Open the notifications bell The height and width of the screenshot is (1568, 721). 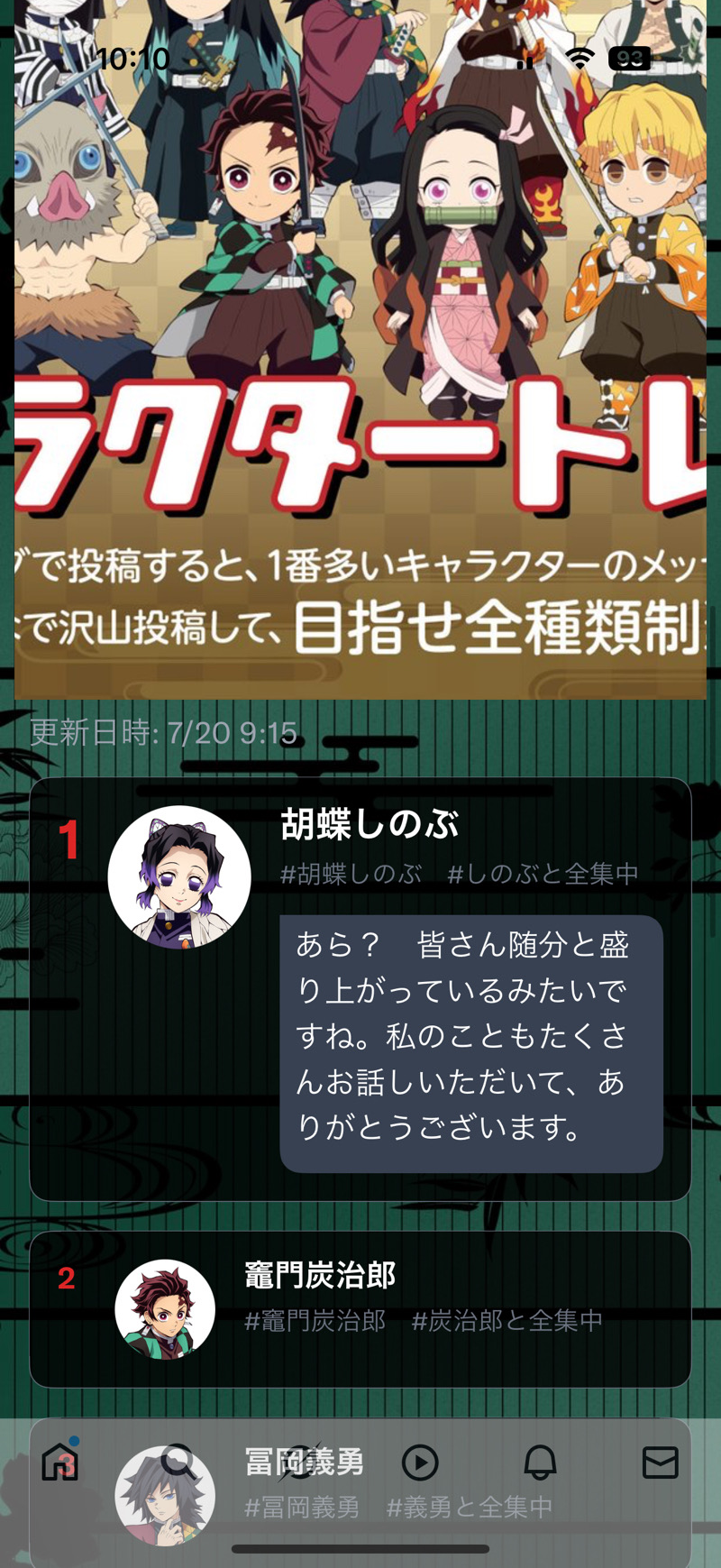pyautogui.click(x=540, y=1463)
